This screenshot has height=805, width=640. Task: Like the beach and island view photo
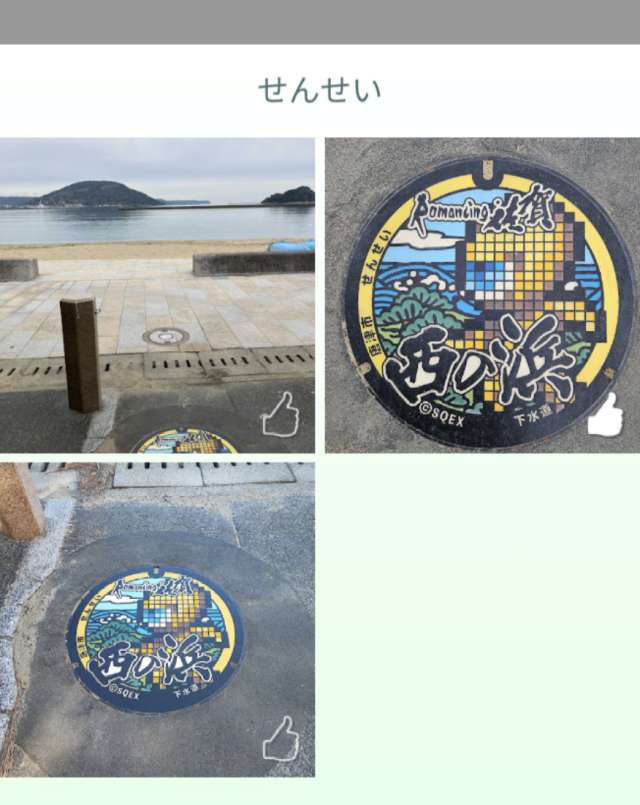click(x=281, y=415)
